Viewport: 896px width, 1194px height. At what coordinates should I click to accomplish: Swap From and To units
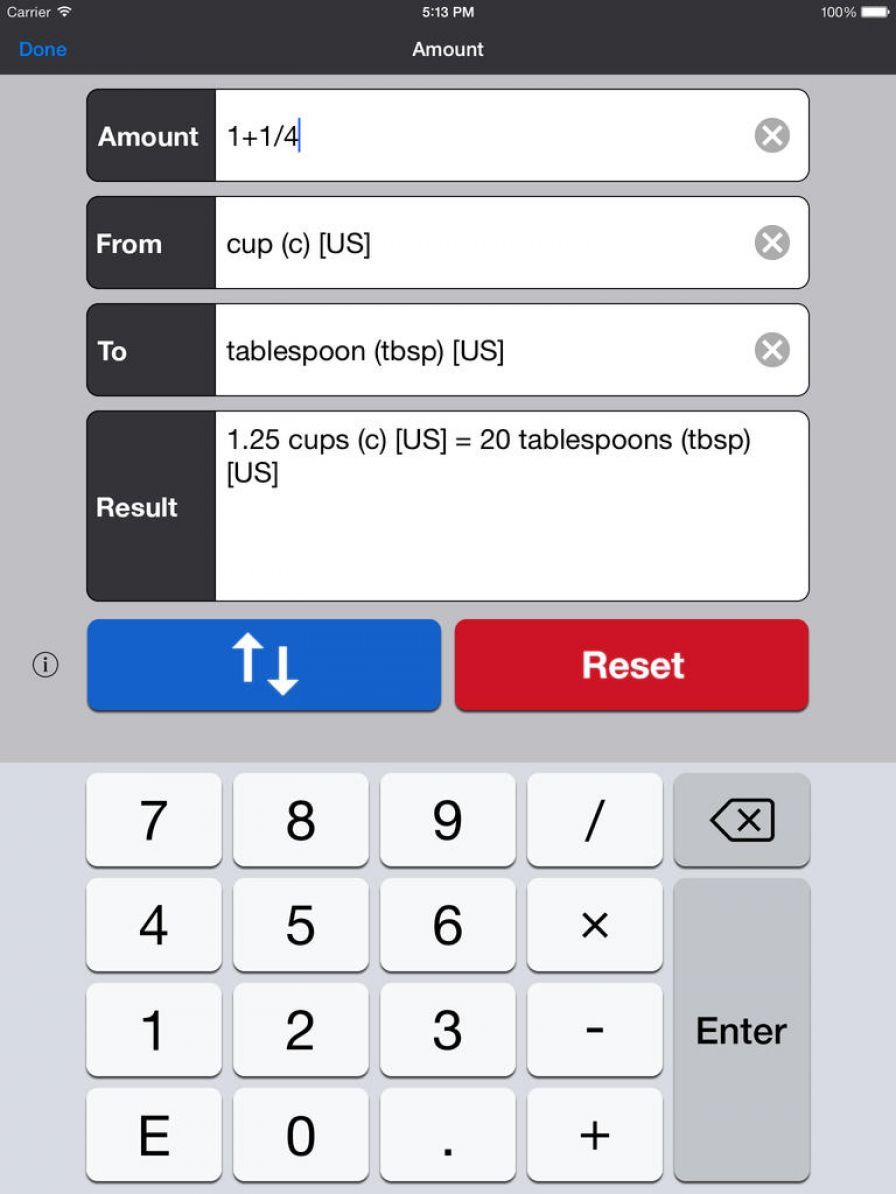pos(264,665)
